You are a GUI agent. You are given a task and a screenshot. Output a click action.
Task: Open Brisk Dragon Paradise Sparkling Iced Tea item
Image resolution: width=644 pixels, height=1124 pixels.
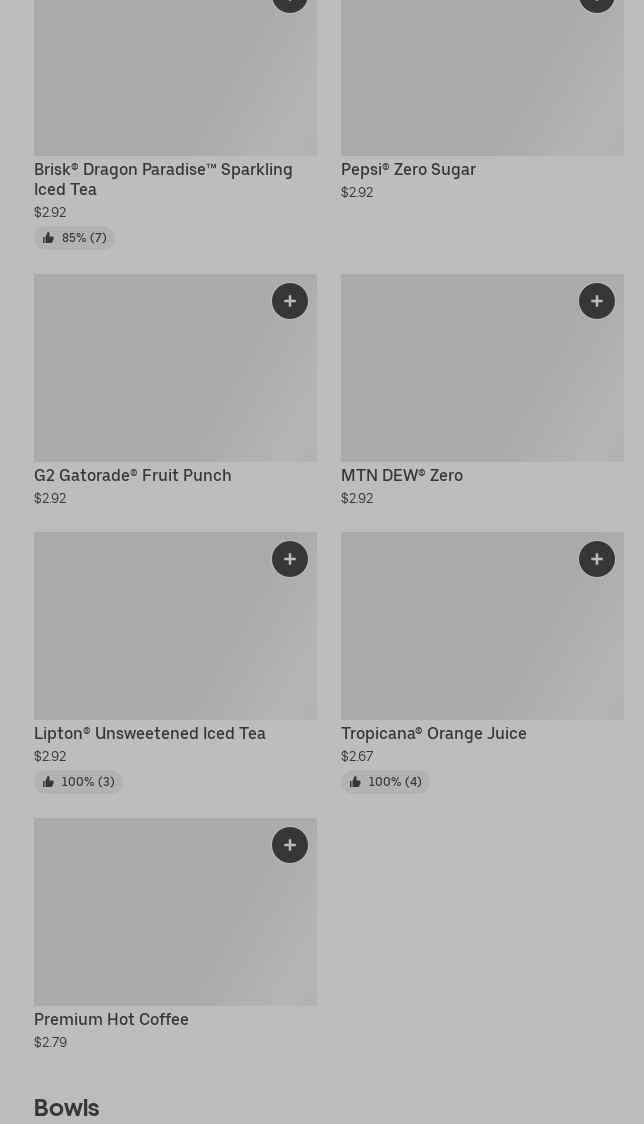pyautogui.click(x=163, y=179)
